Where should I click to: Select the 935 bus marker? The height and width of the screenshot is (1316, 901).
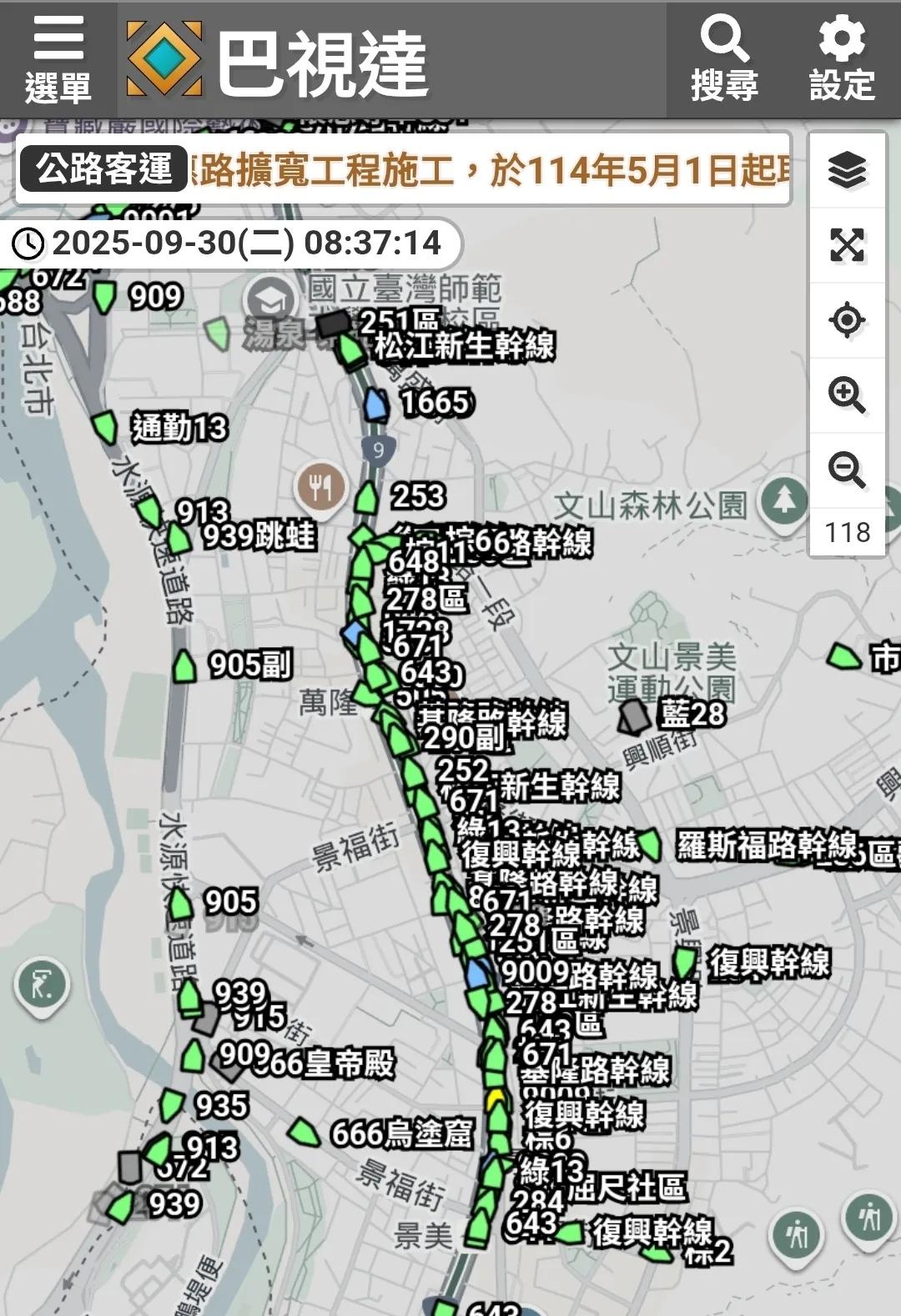[172, 1106]
